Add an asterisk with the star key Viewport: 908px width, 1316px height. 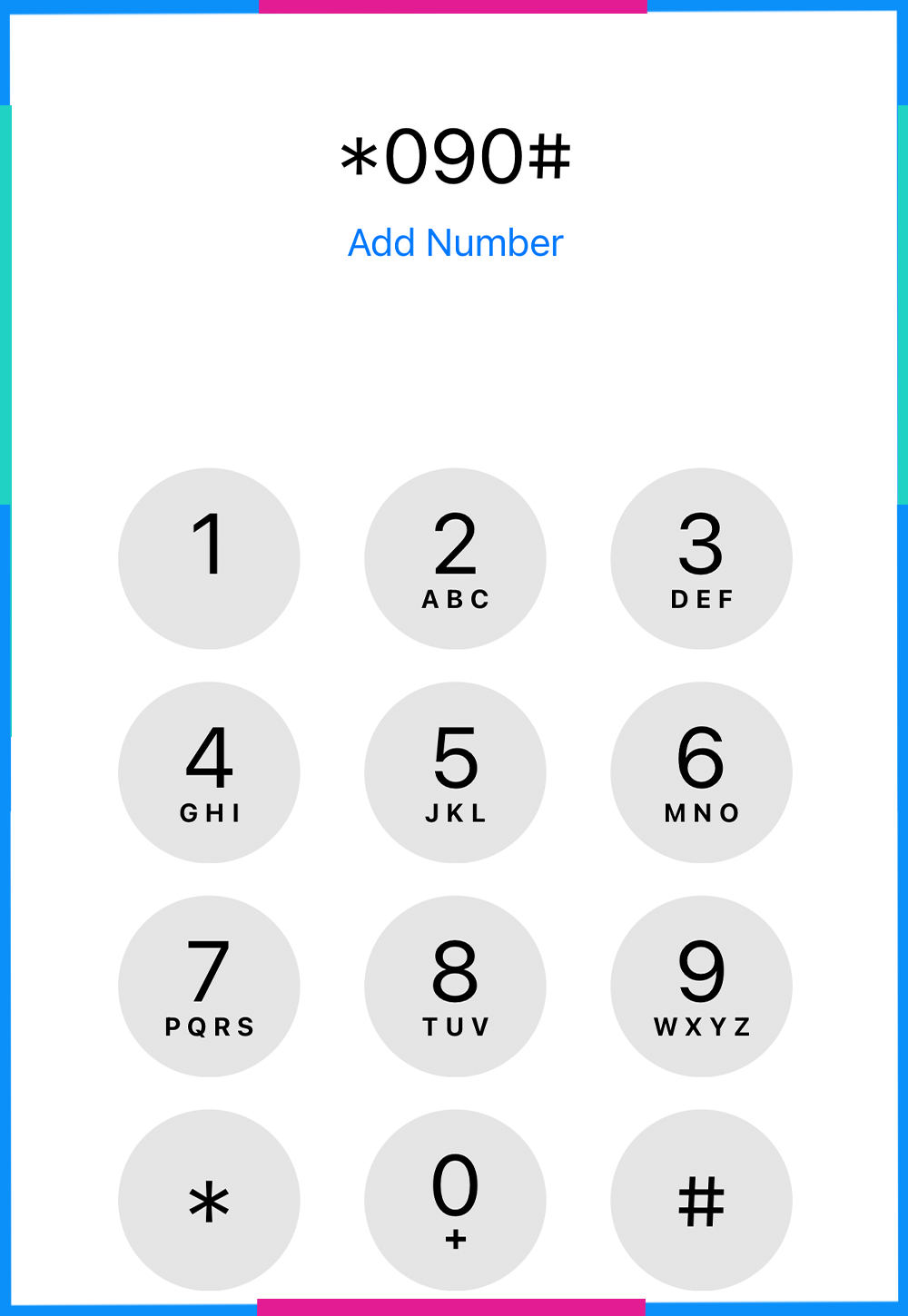tap(209, 1200)
